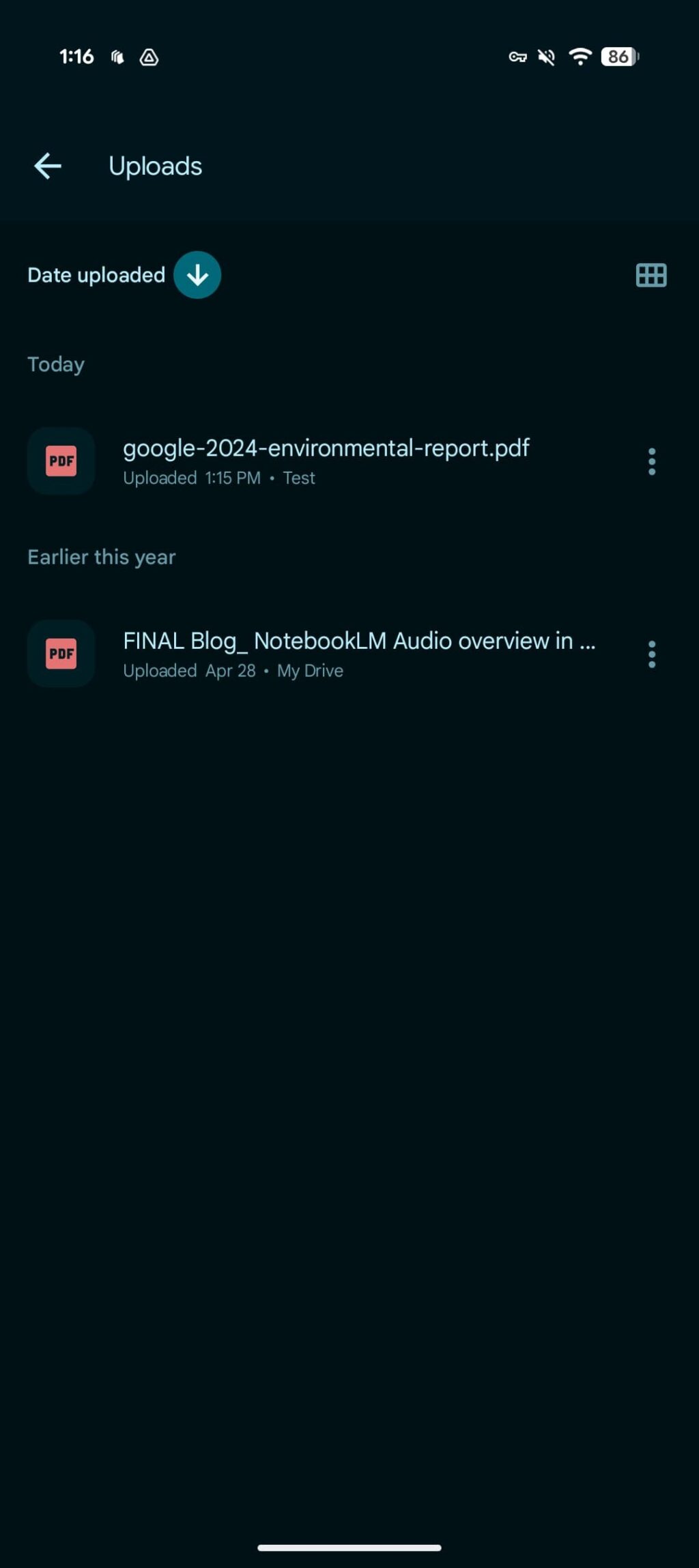Open google-2024-environmental-report.pdf
Viewport: 699px width, 1568px height.
326,461
